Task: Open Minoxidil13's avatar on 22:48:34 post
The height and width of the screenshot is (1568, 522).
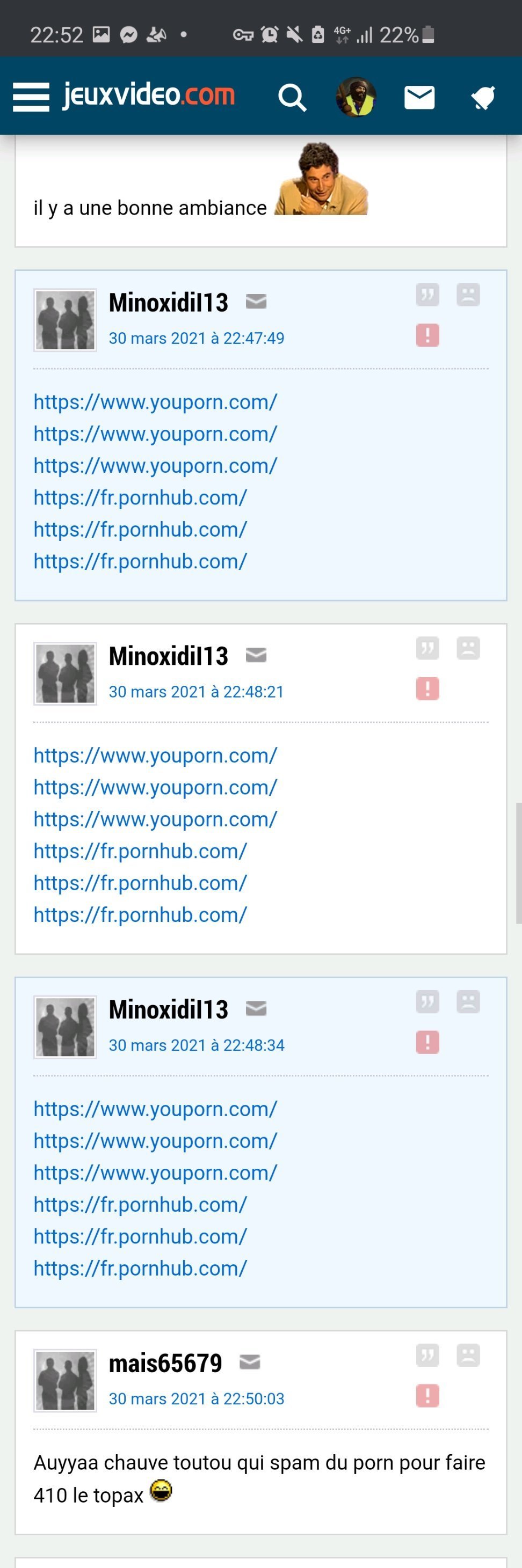Action: pyautogui.click(x=65, y=1028)
